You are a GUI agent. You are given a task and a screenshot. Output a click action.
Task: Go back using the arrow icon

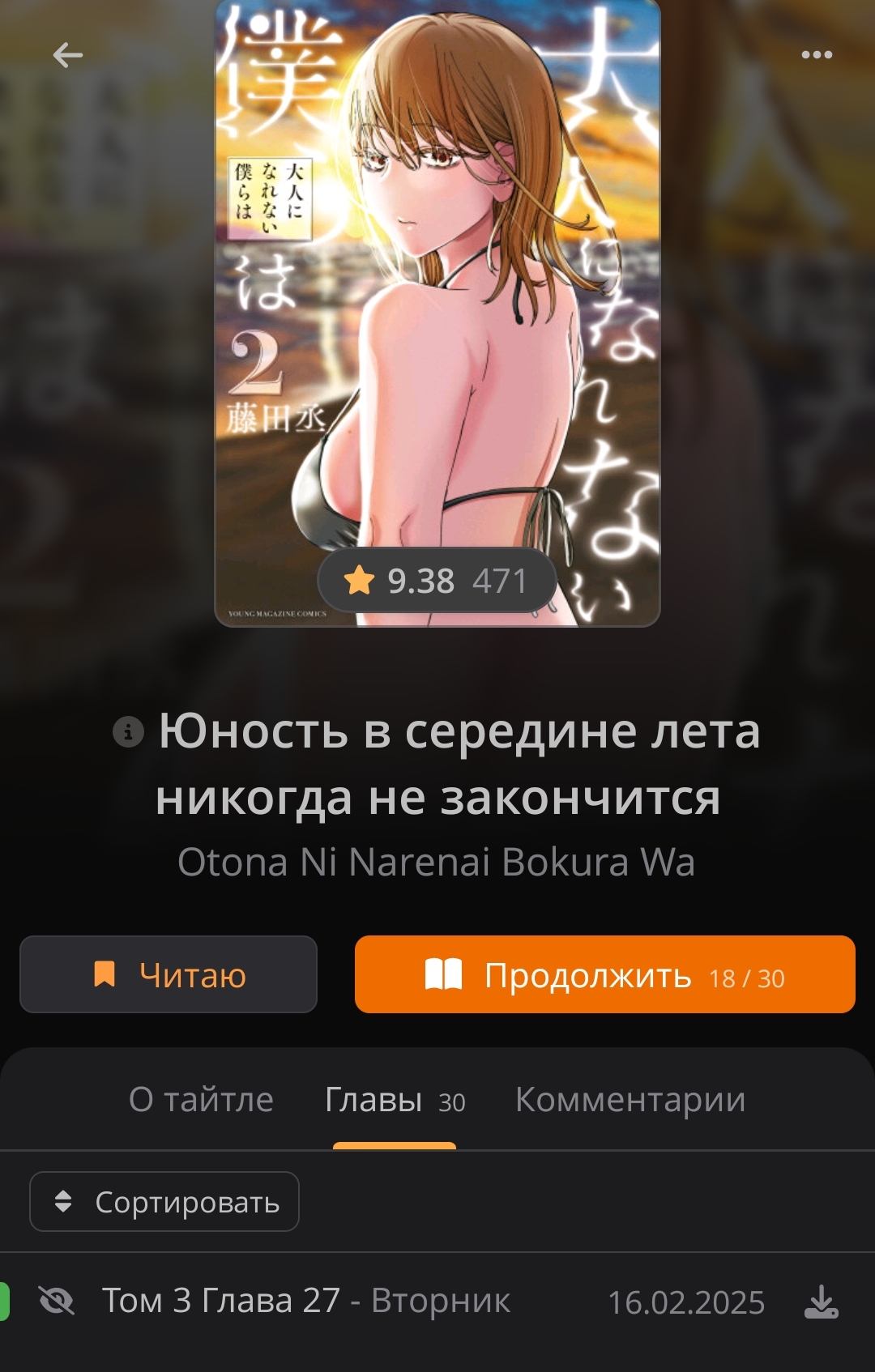[x=68, y=55]
